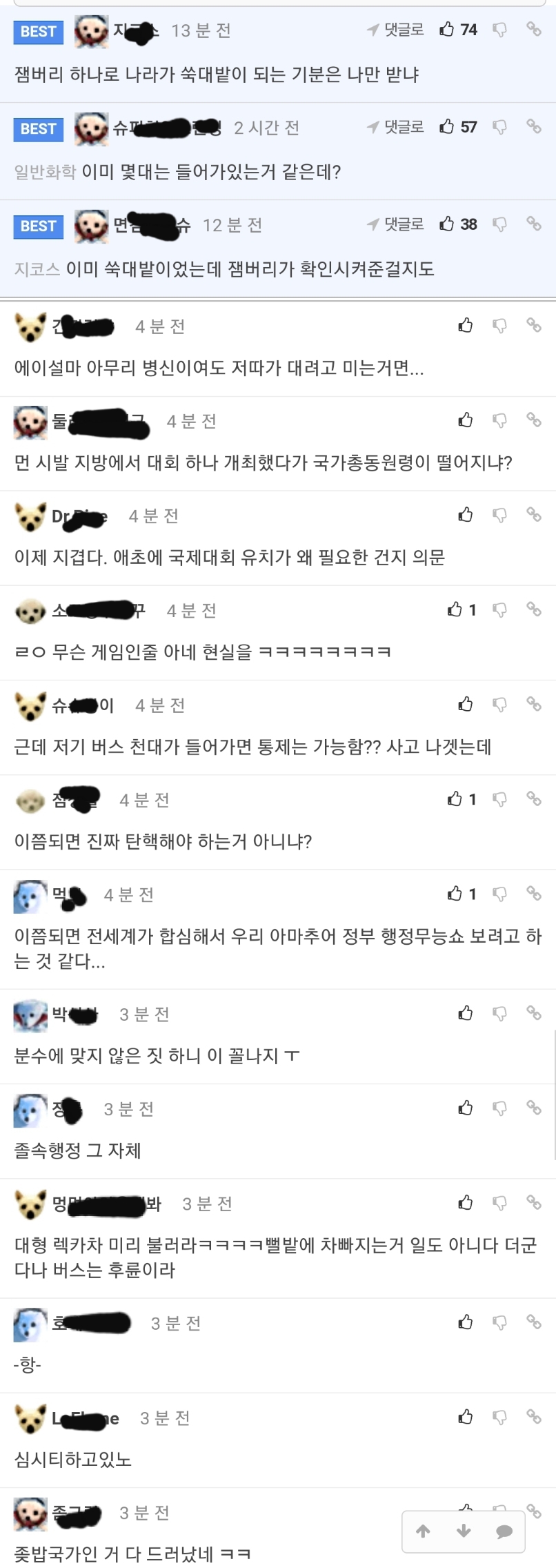The image size is (556, 1568).
Task: Like the comment about 버스 천대 통제
Action: [466, 704]
